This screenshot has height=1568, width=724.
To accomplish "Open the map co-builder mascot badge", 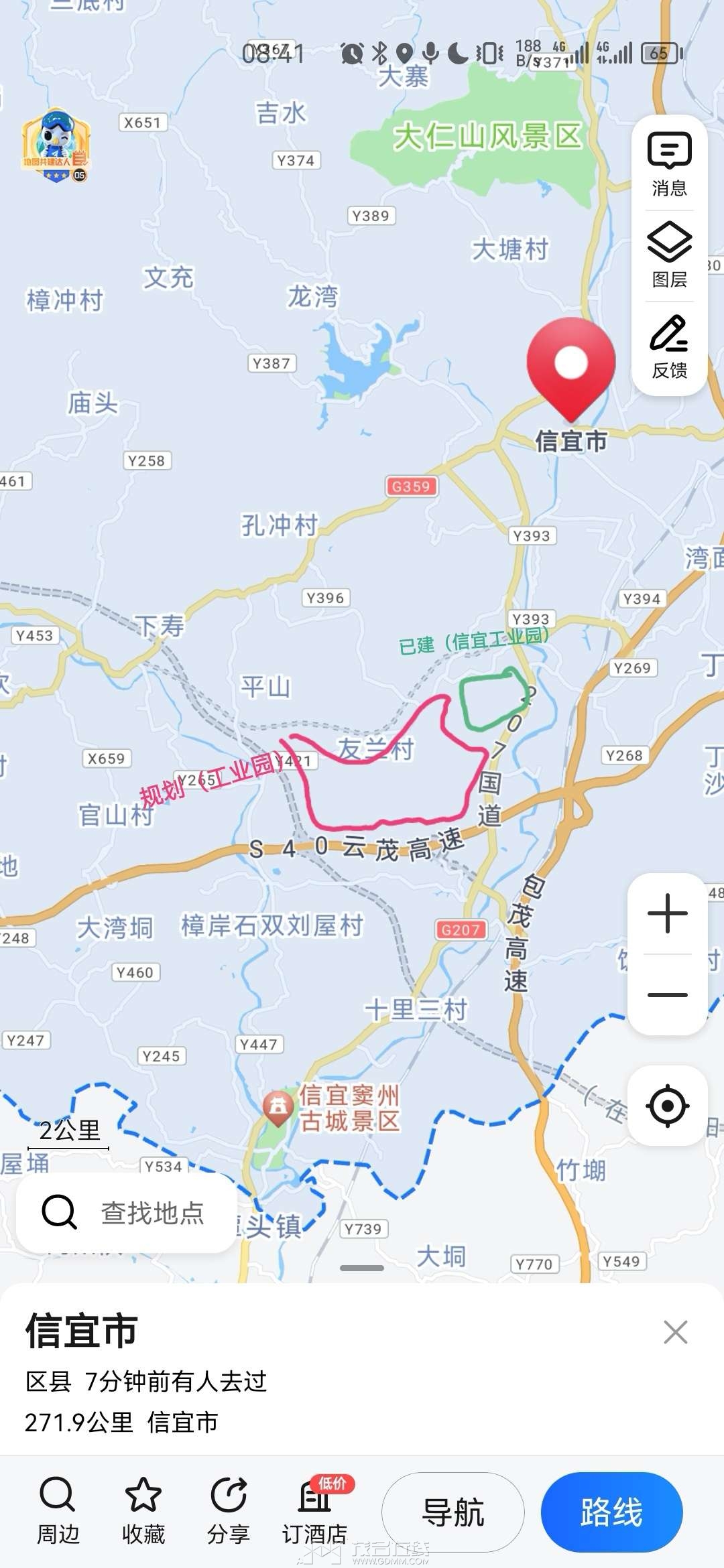I will 56,146.
